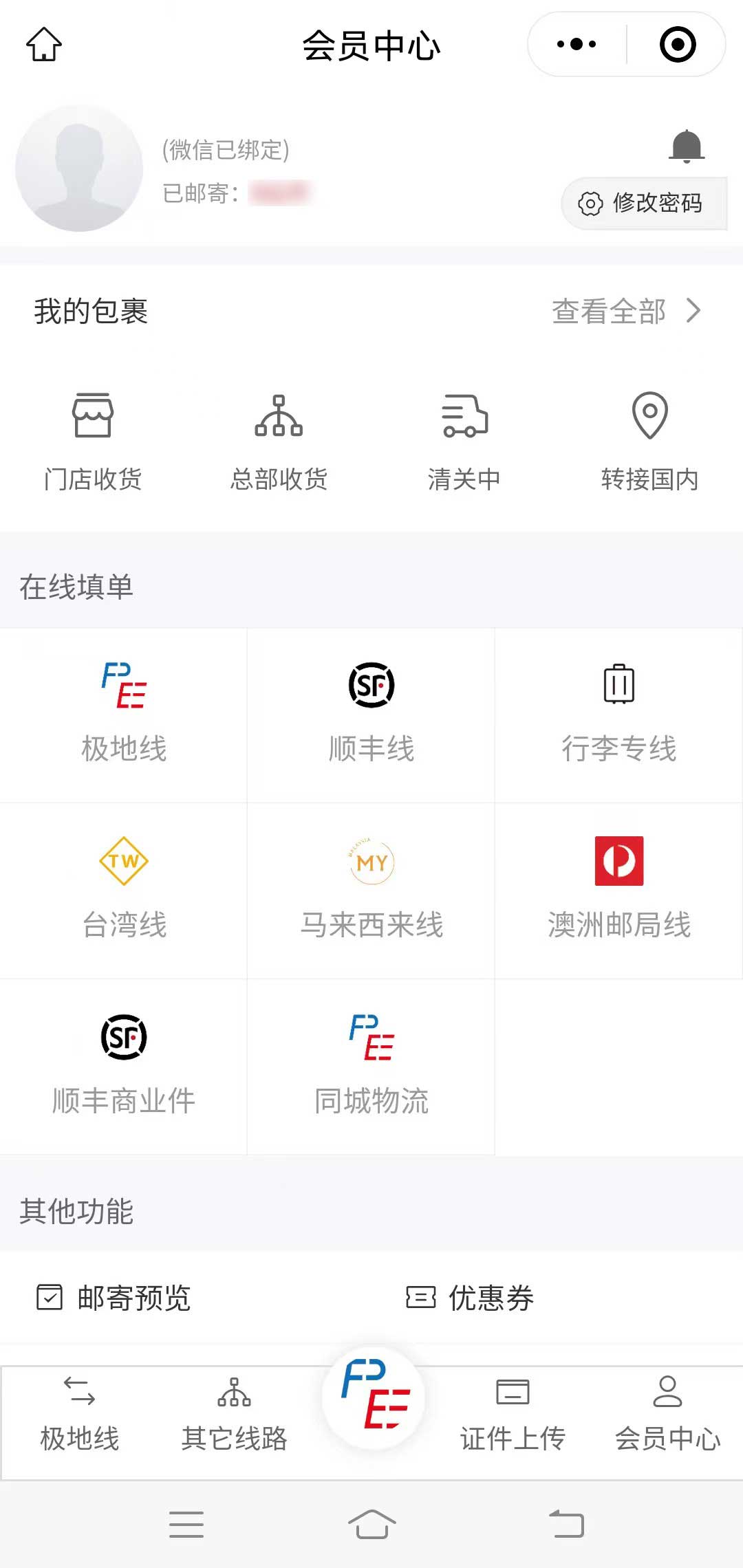743x1568 pixels.
Task: Choose 顺丰商业件 option
Action: tap(124, 1067)
